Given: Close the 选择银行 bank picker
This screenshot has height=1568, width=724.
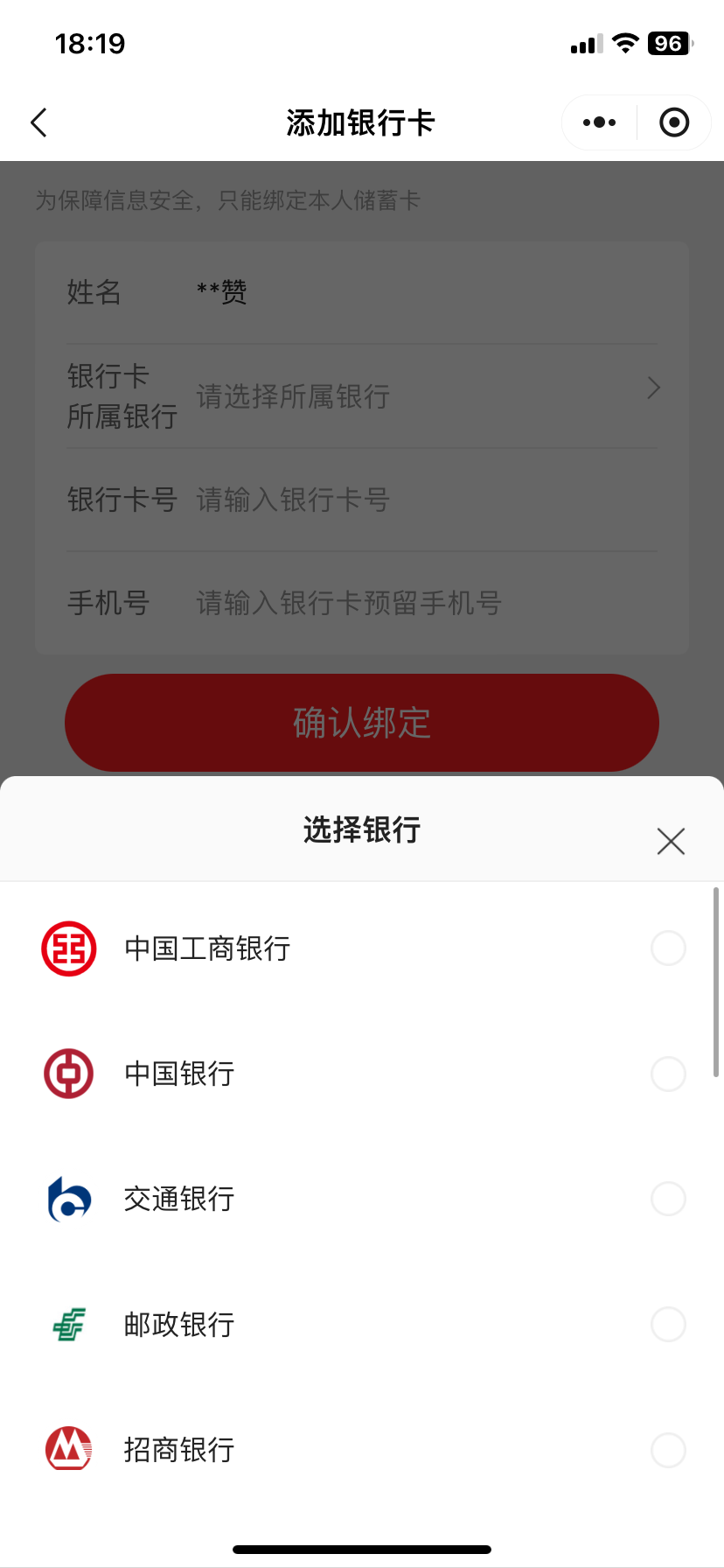Looking at the screenshot, I should [x=671, y=841].
